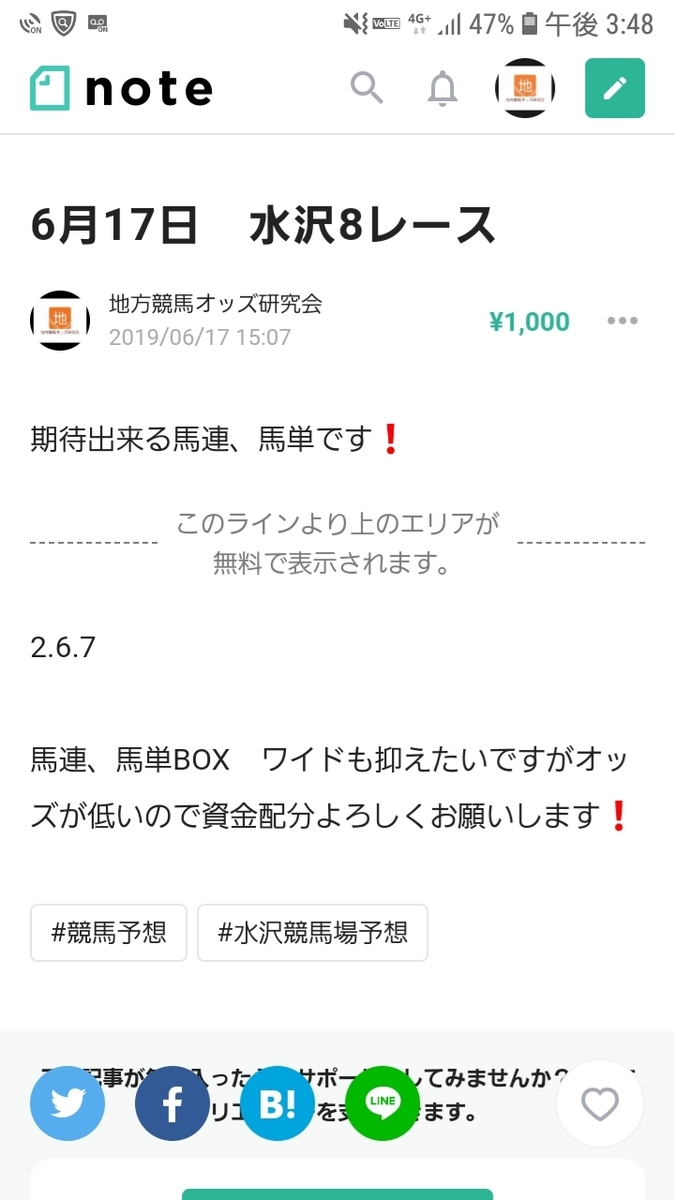Open the notifications bell
675x1200 pixels.
click(x=442, y=89)
